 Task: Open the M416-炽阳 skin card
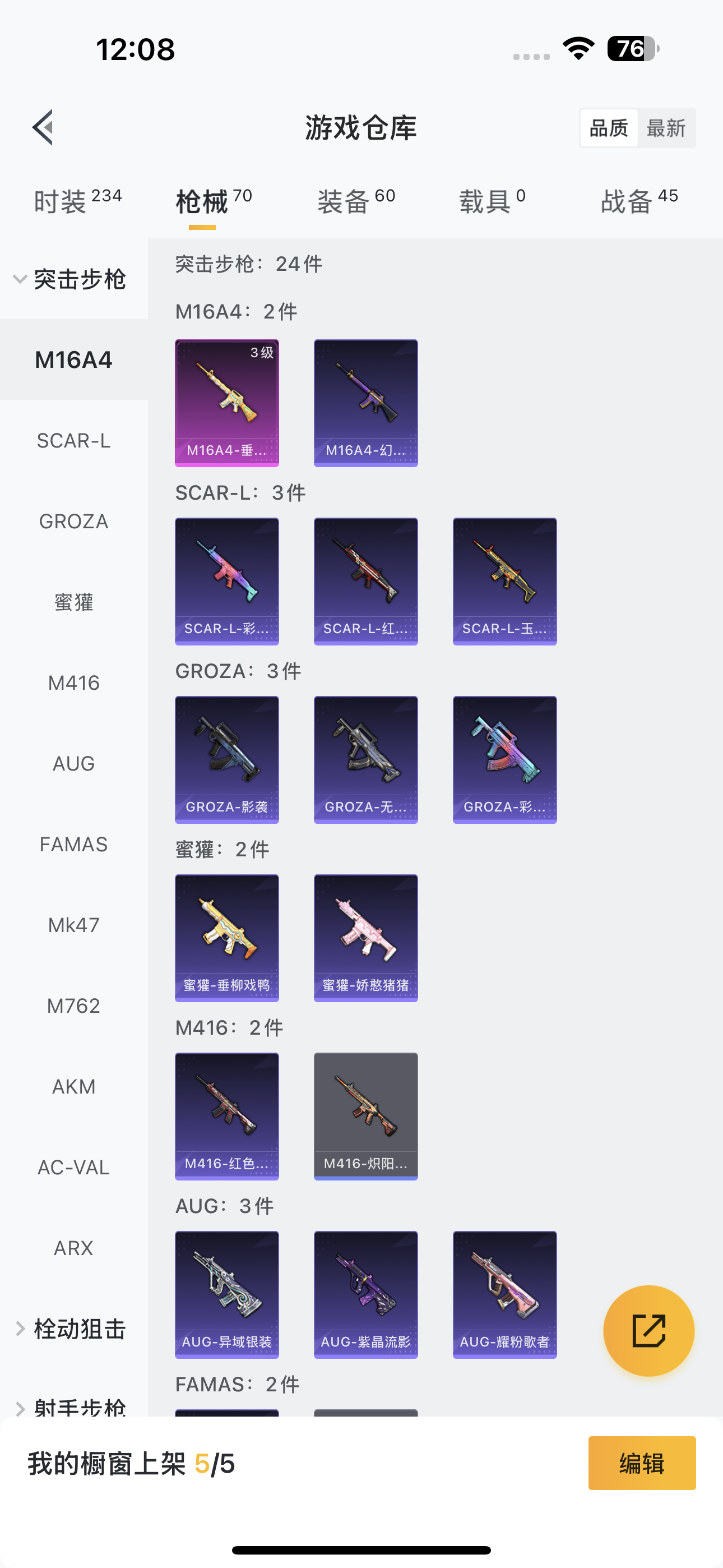click(x=365, y=1117)
